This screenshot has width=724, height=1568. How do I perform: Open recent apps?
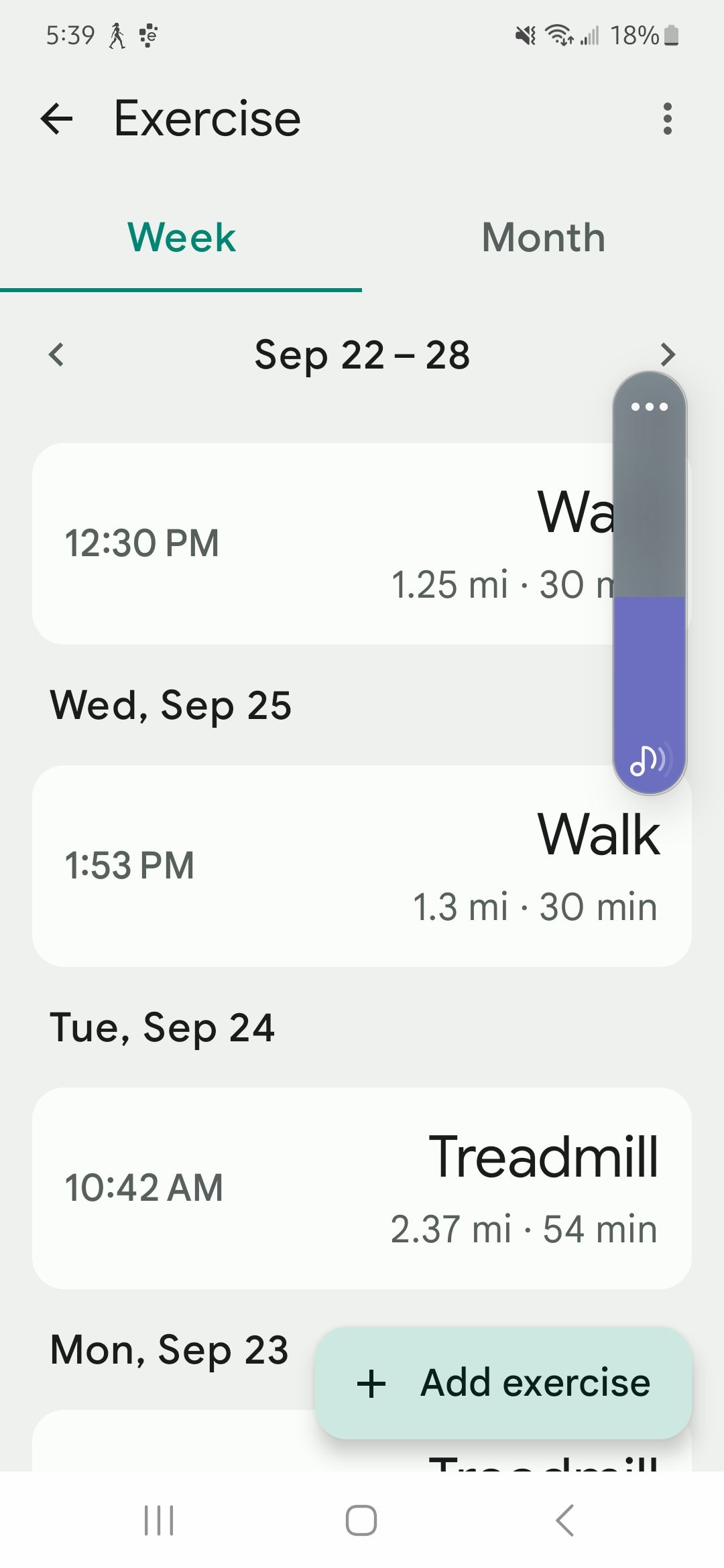point(159,1520)
